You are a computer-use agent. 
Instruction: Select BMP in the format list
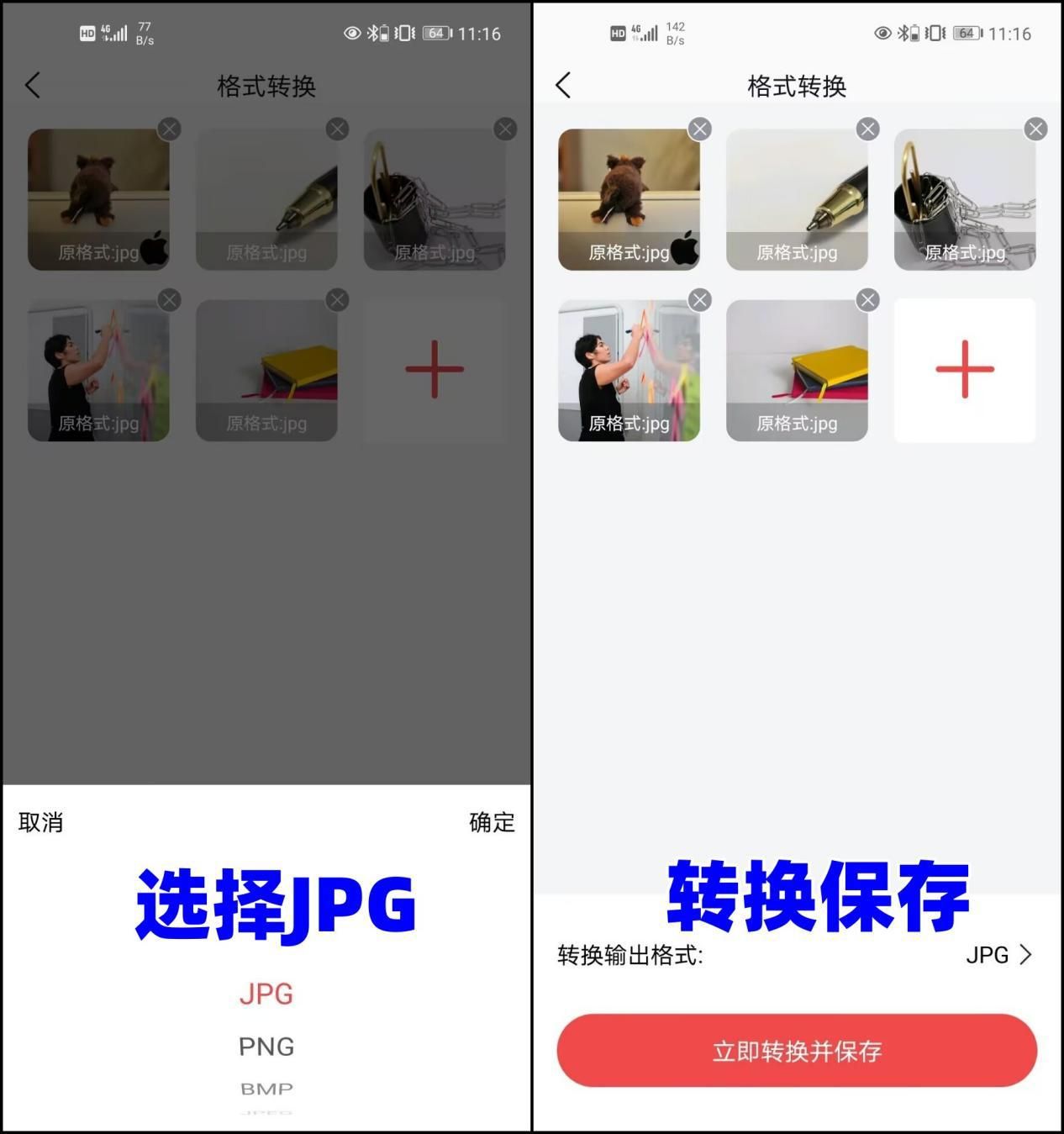pyautogui.click(x=266, y=1089)
